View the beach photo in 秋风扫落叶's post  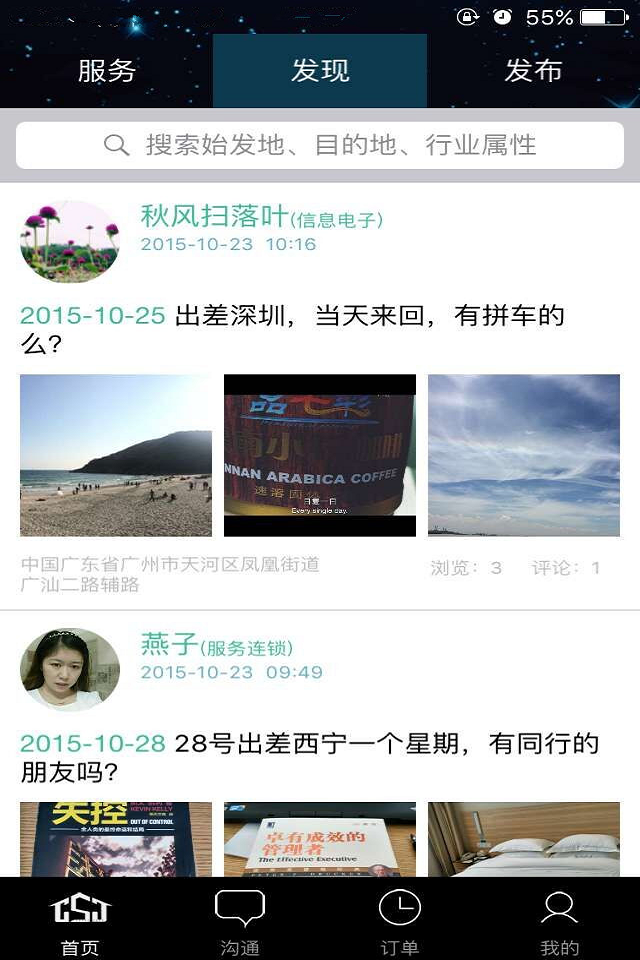pyautogui.click(x=116, y=455)
